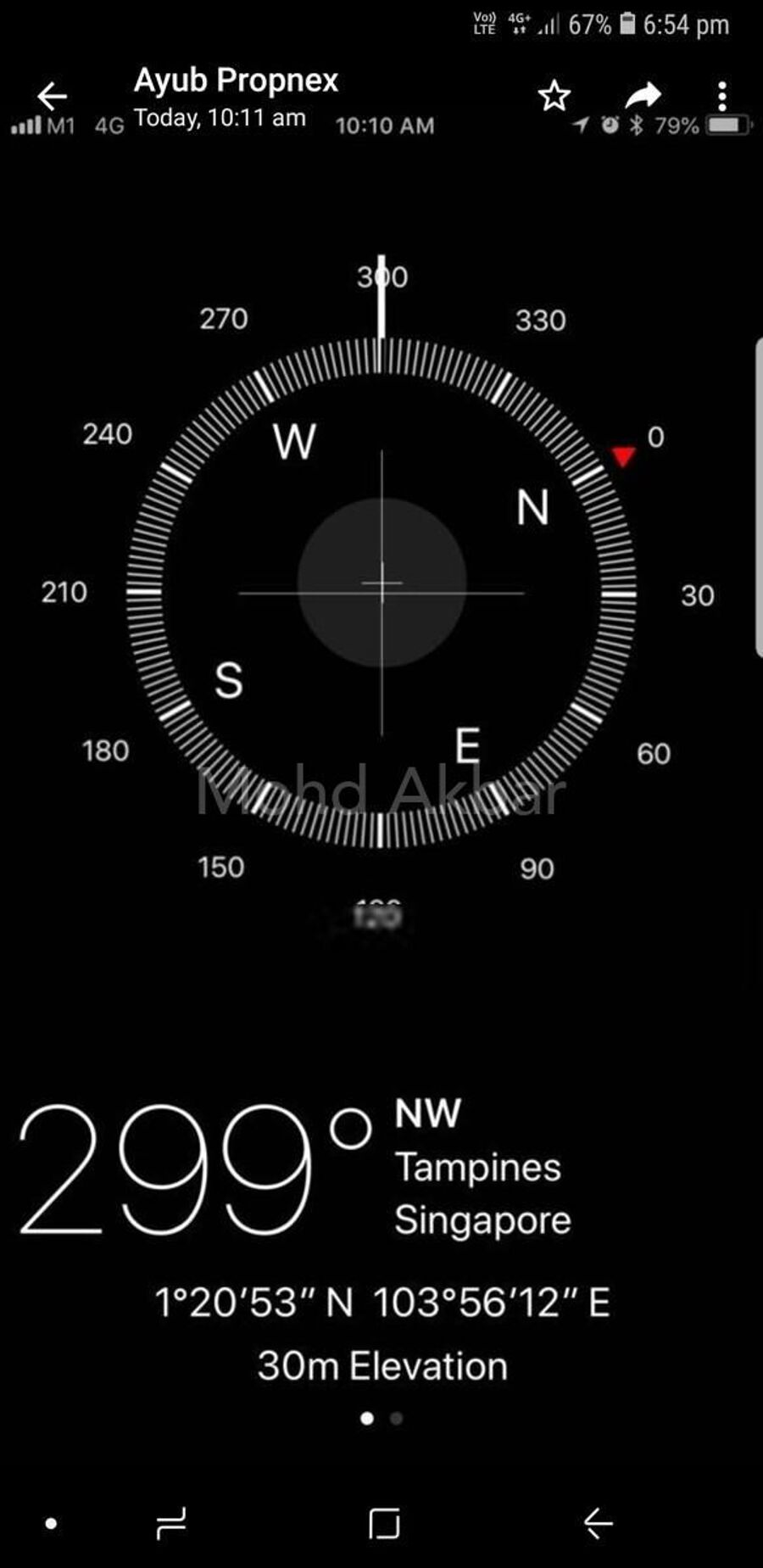This screenshot has width=763, height=1568.
Task: Tap the system home button
Action: pyautogui.click(x=384, y=1523)
